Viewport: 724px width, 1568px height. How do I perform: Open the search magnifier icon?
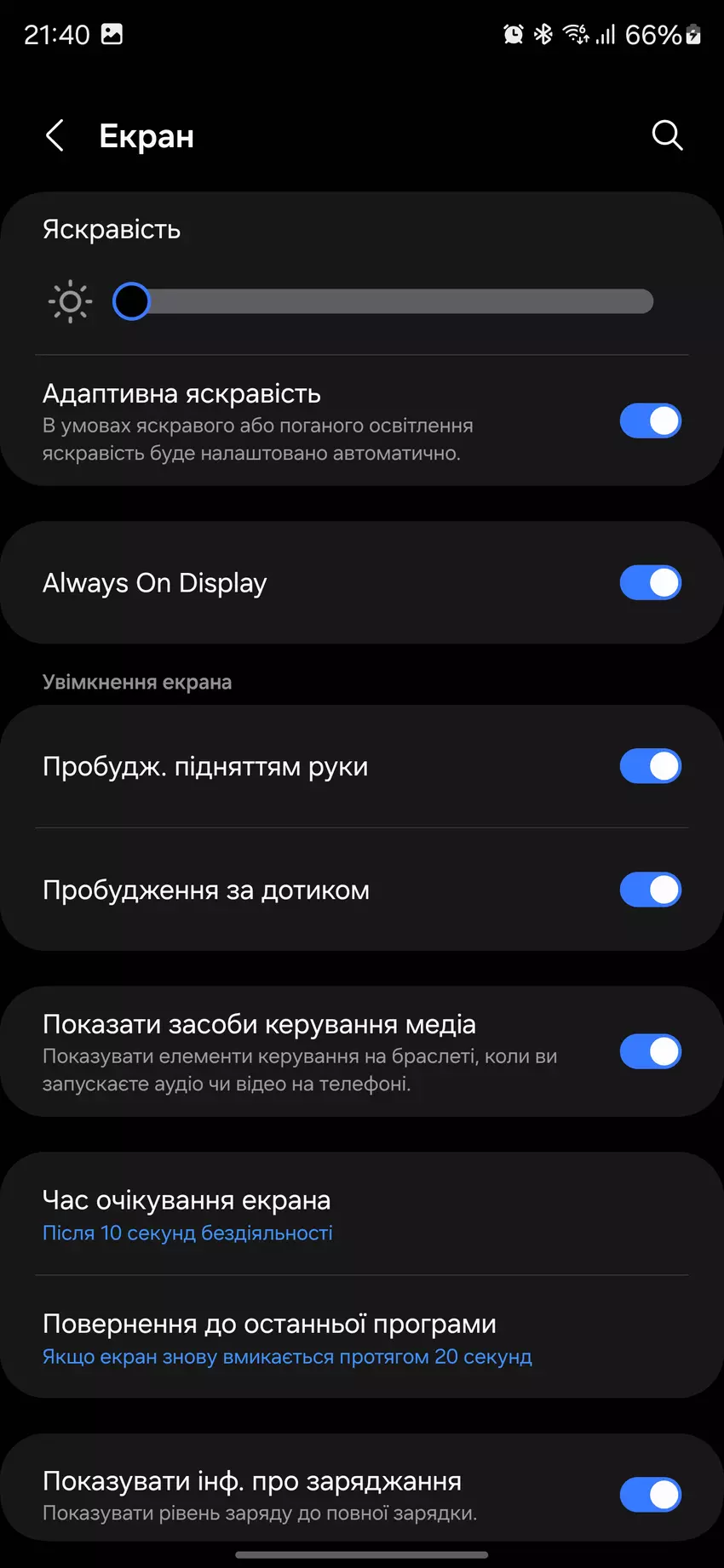pos(667,134)
